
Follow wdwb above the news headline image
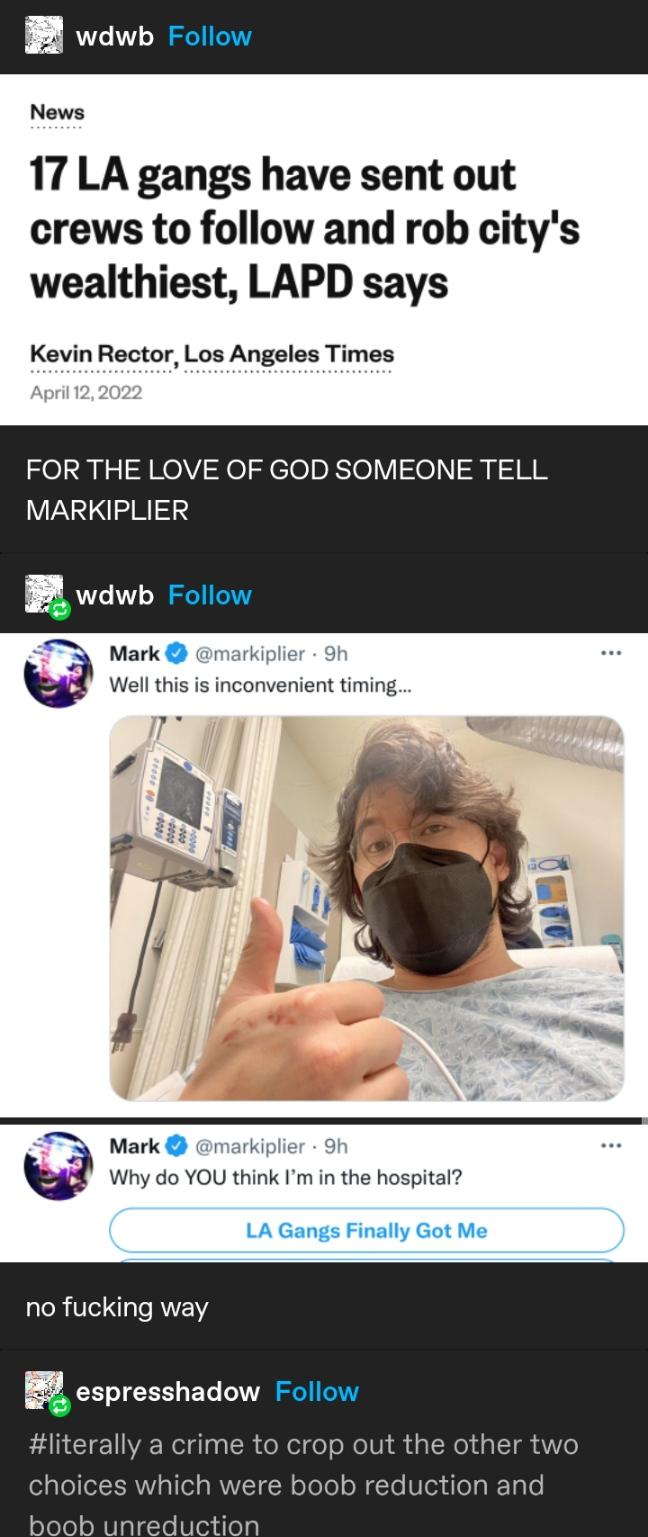click(x=209, y=36)
